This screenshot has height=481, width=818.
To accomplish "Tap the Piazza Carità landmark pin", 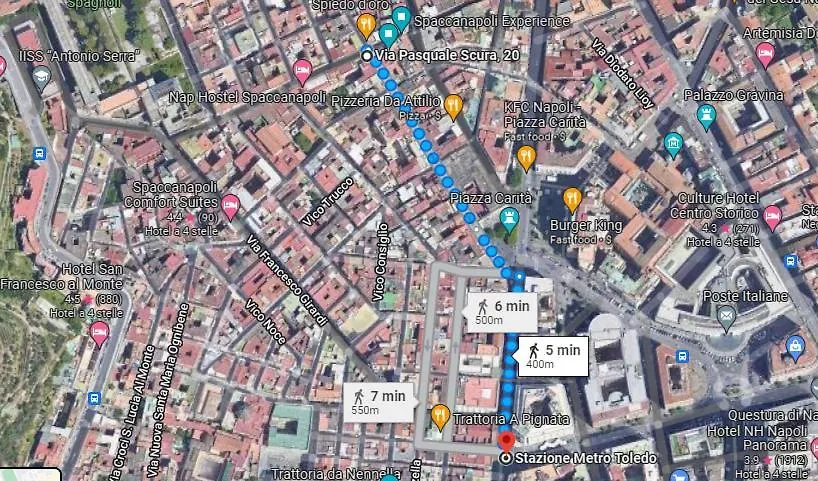I will [511, 217].
